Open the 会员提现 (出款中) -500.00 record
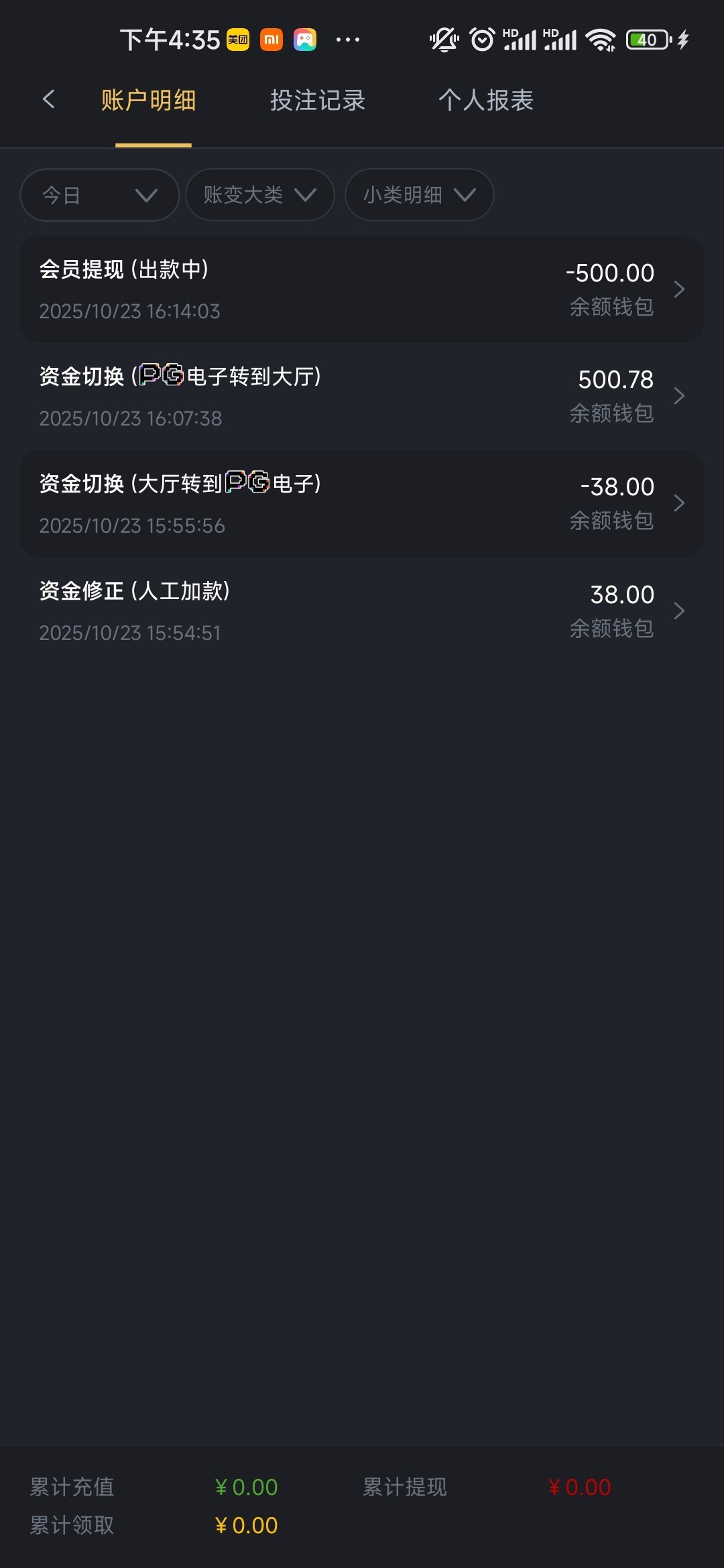 [362, 289]
